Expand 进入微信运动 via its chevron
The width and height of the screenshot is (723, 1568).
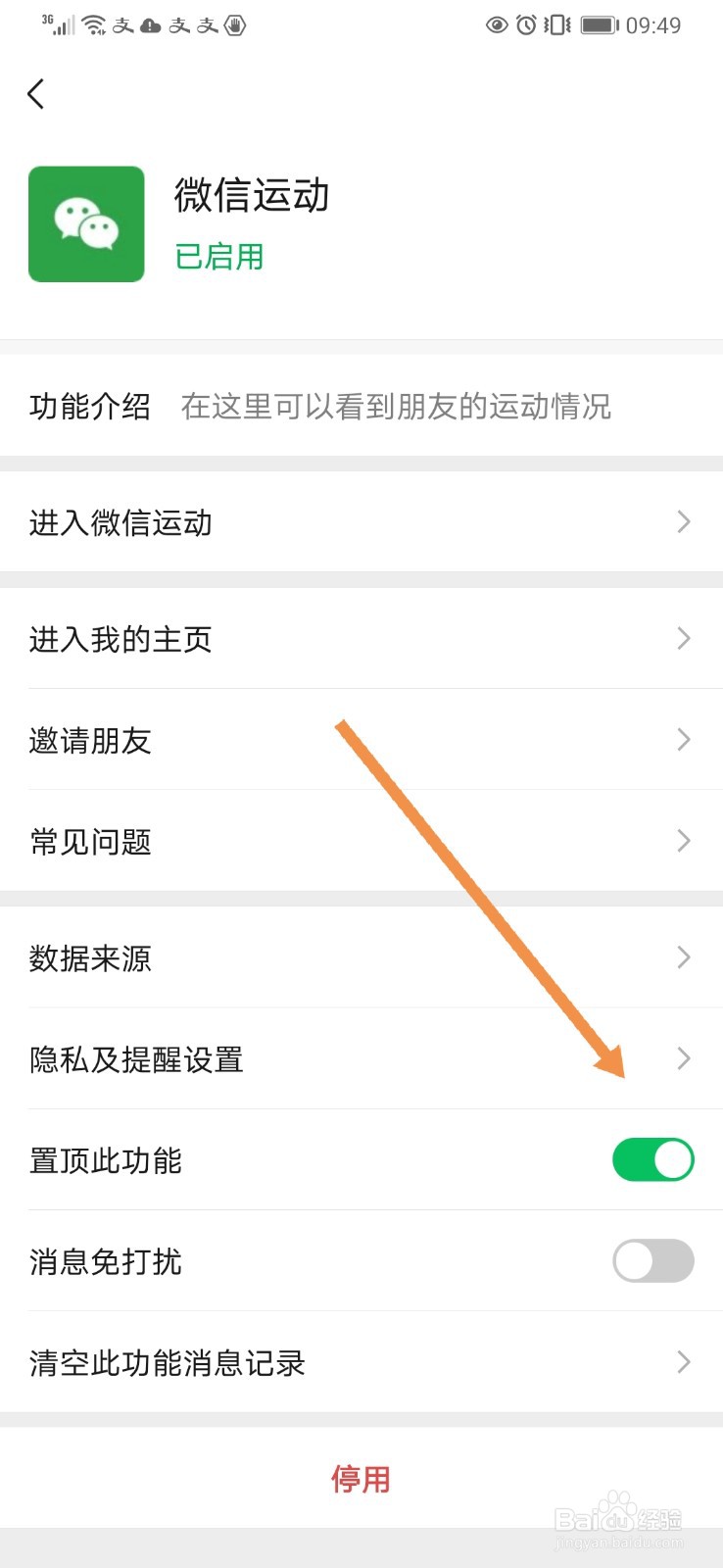pos(683,522)
